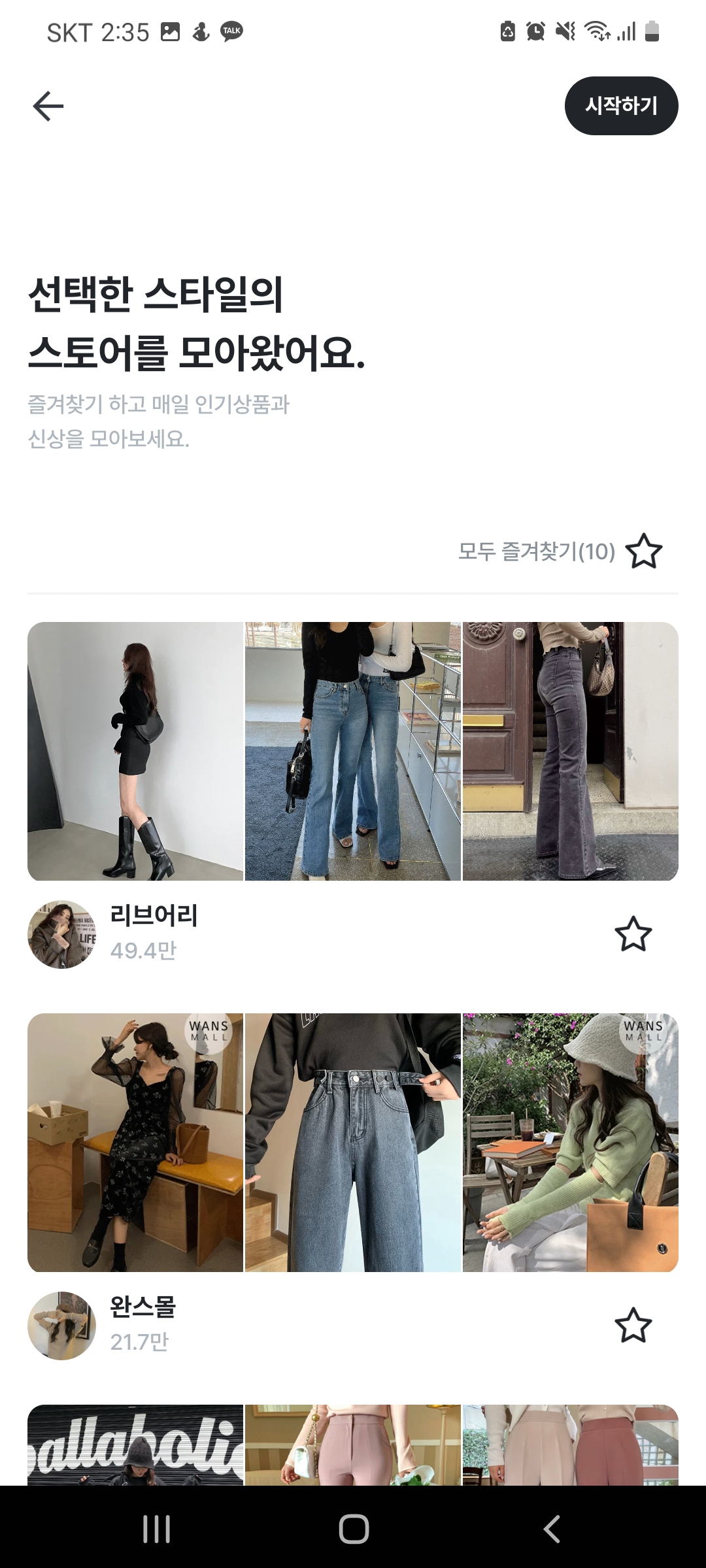Screen dimensions: 706x1568
Task: View 완스몰's green knit cardigan photo
Action: point(570,1143)
